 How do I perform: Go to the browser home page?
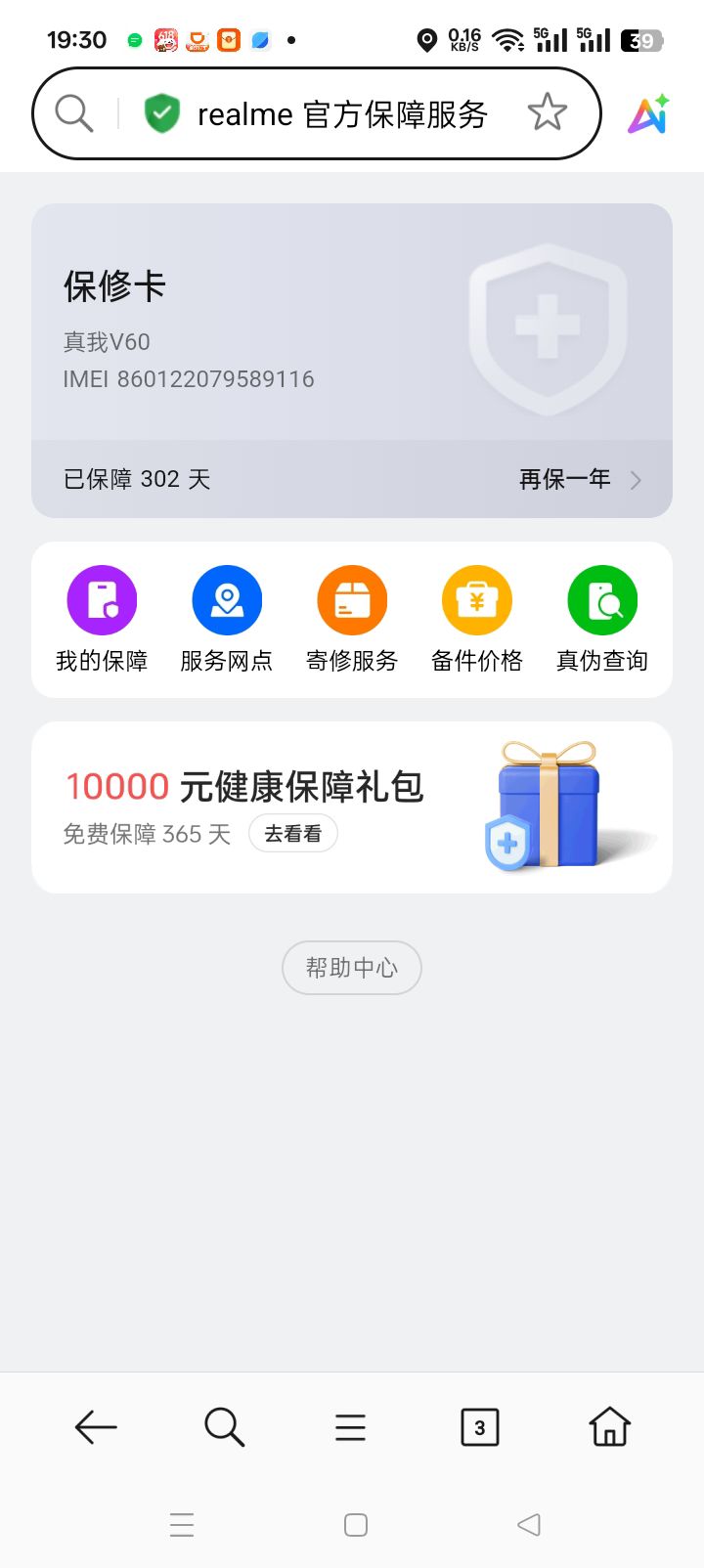(609, 1427)
